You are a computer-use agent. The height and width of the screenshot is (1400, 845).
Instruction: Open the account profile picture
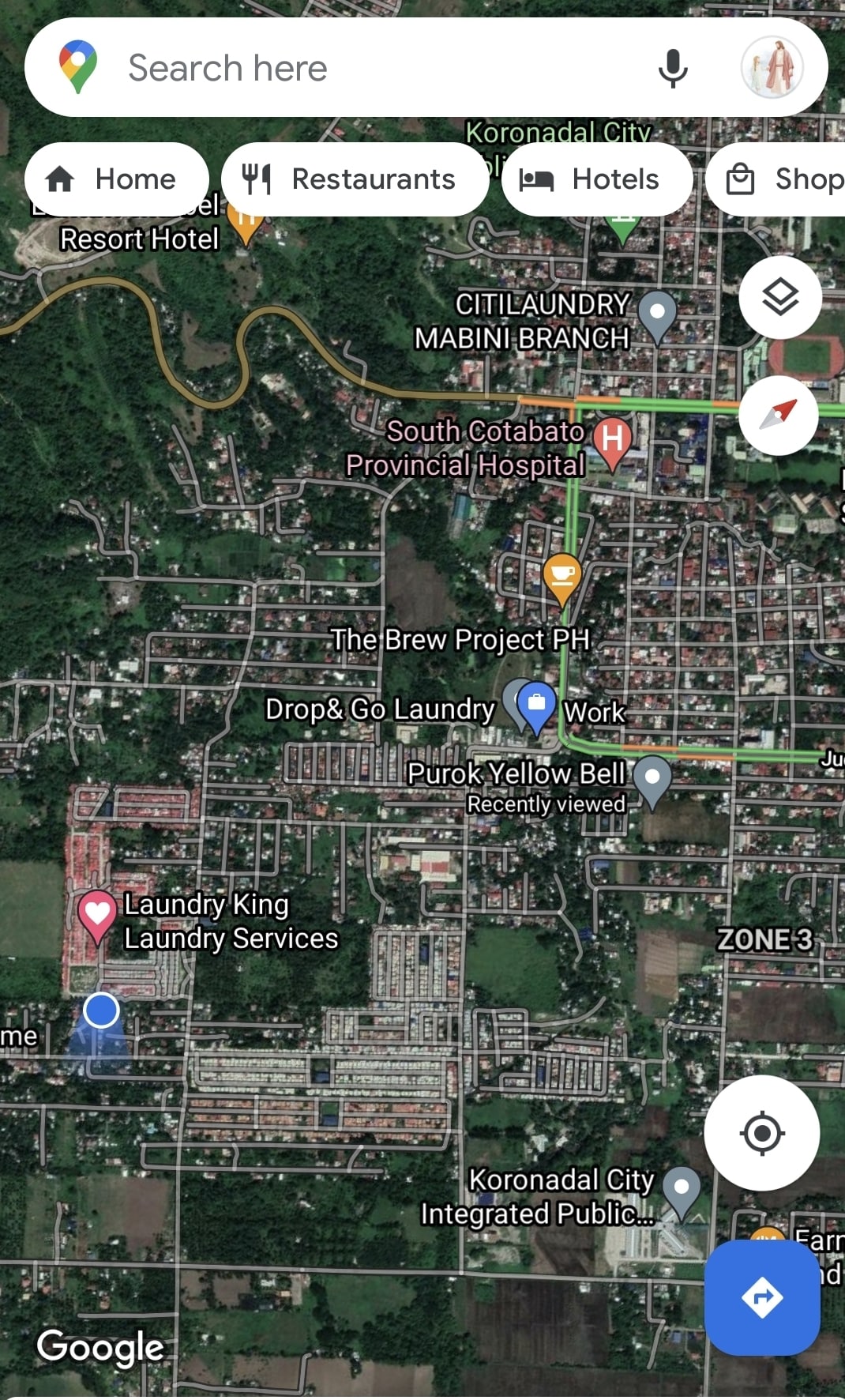click(x=772, y=67)
